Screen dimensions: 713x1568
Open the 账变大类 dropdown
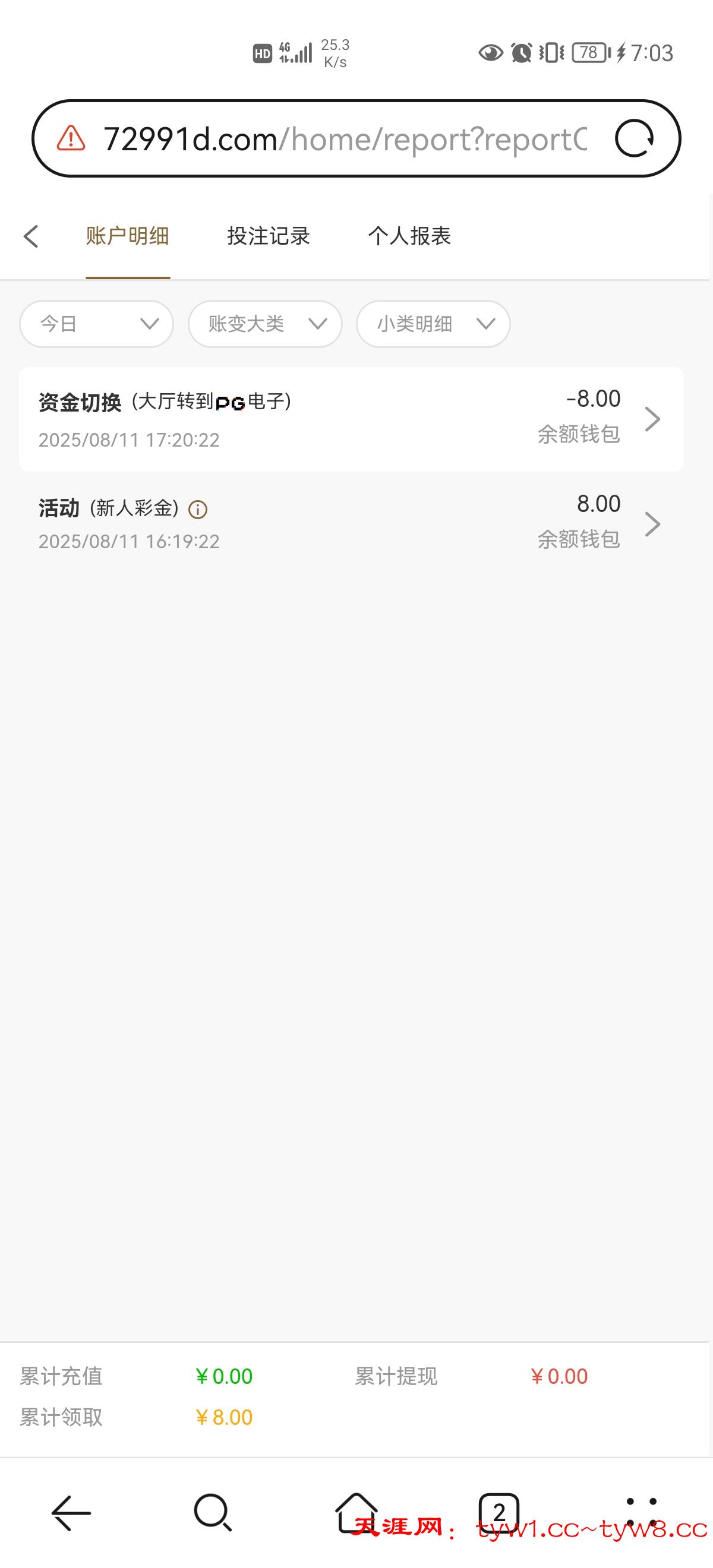265,324
